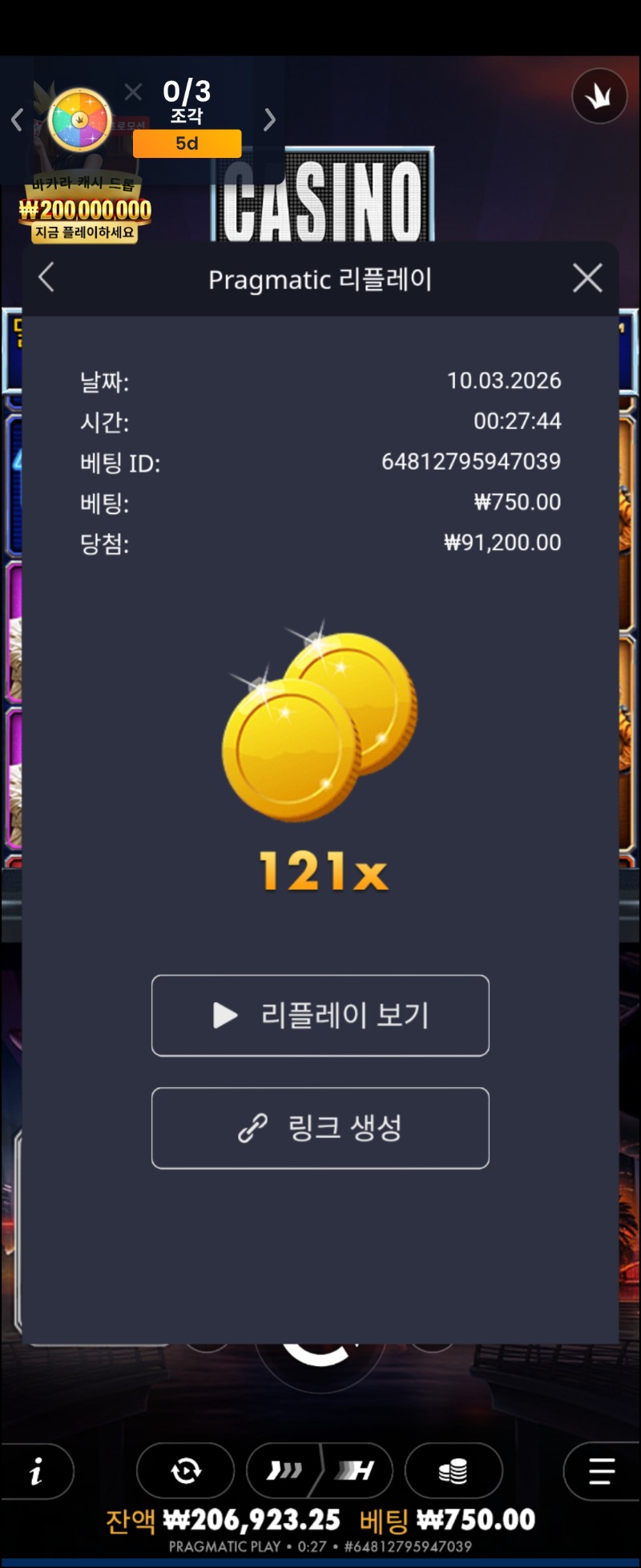Open the game info button
This screenshot has height=1568, width=641.
36,1471
